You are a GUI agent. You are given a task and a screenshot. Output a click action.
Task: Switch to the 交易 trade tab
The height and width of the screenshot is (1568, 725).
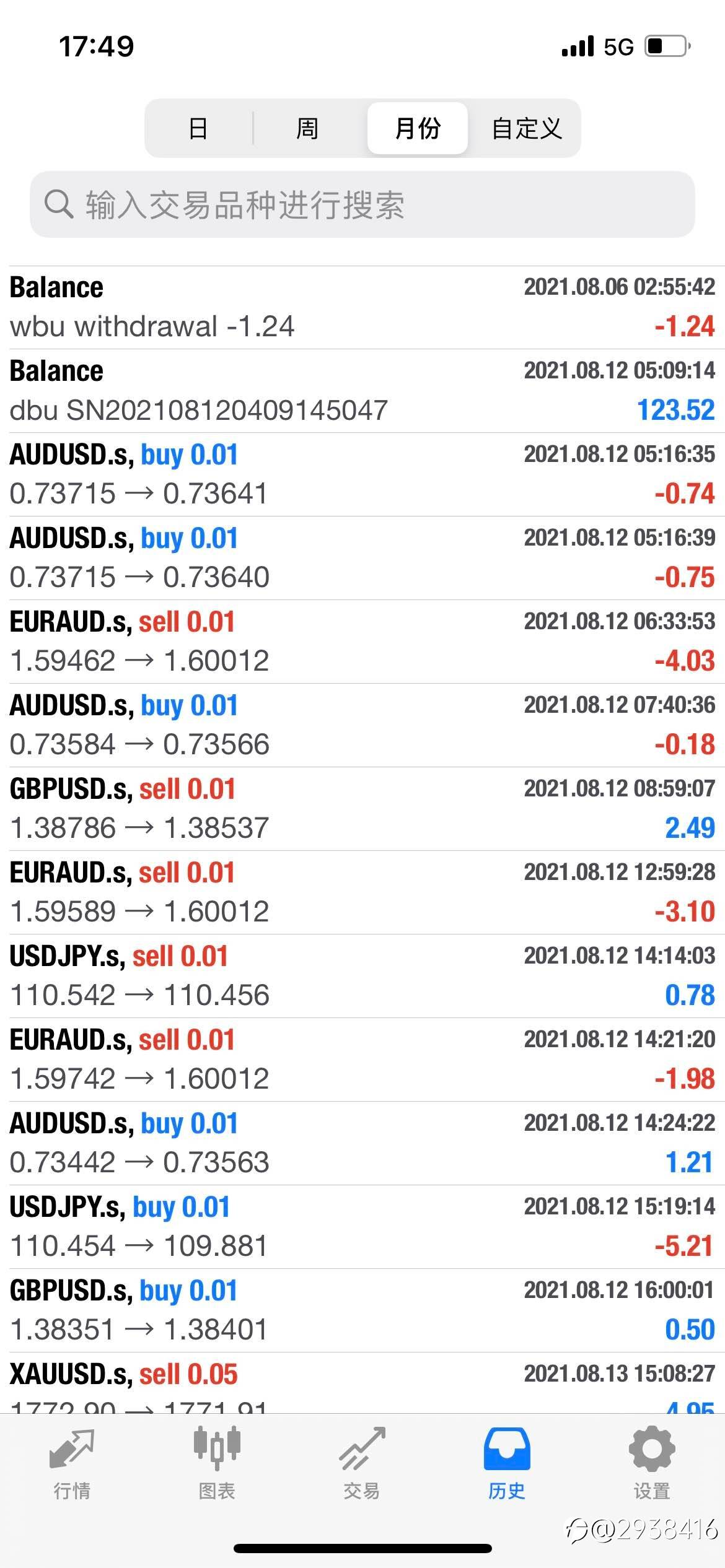coord(362,1465)
